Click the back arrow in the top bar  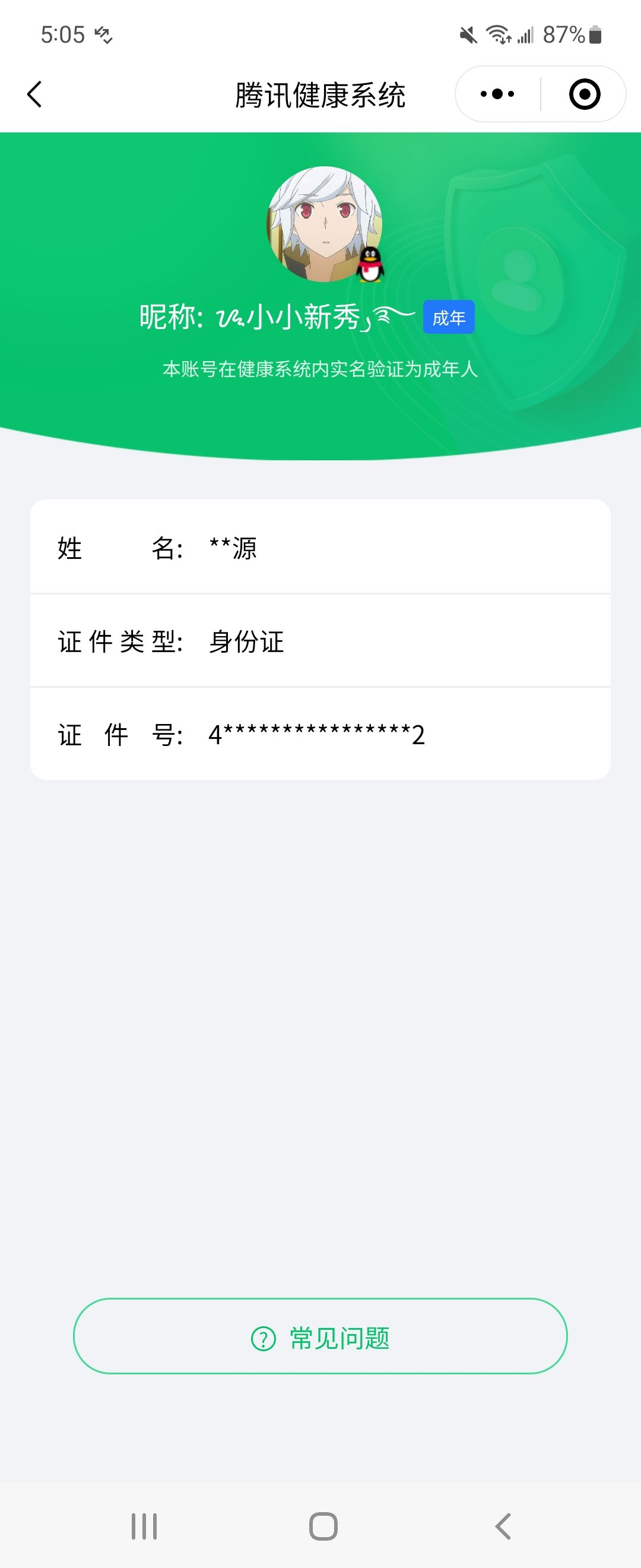point(34,93)
